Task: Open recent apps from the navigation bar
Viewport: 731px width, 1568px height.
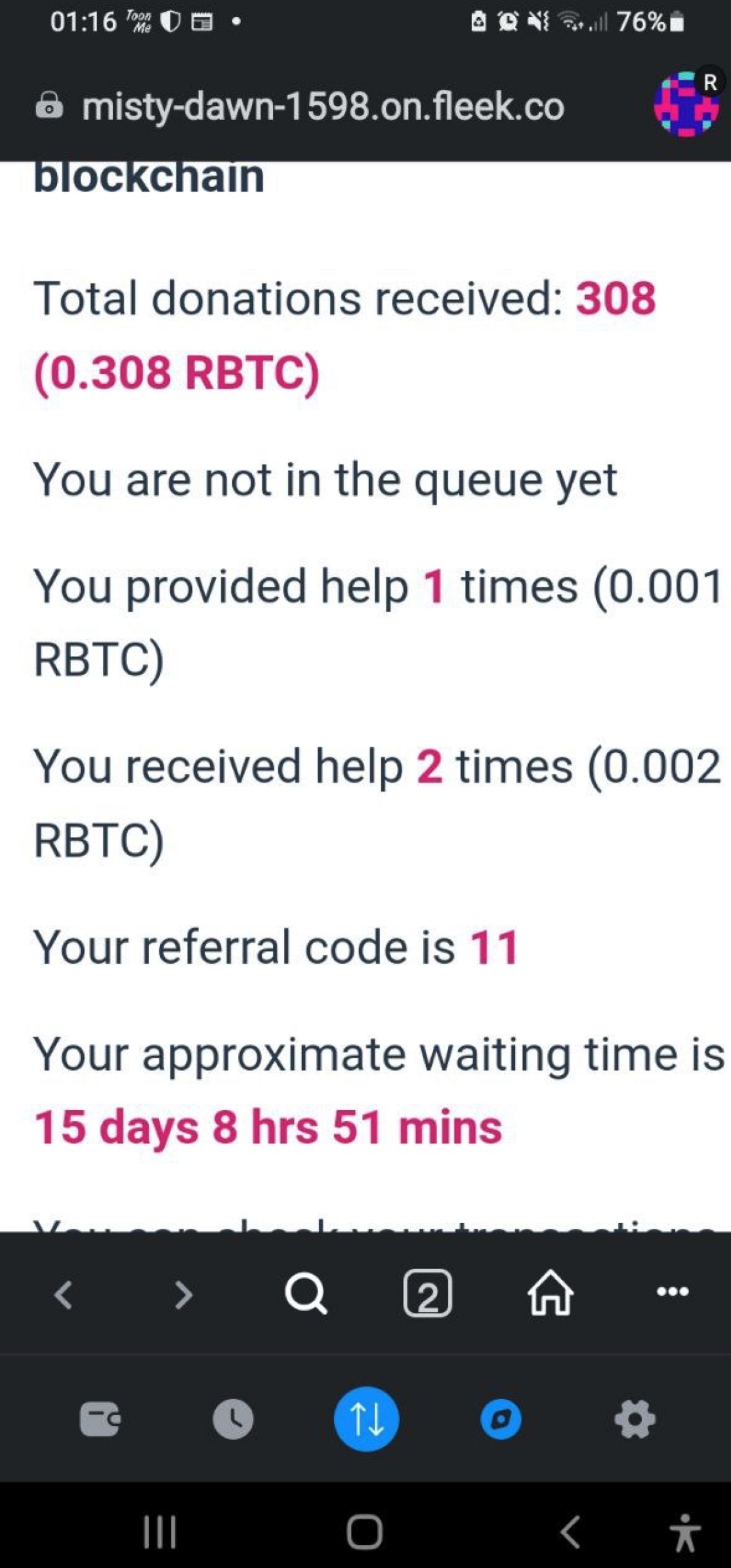Action: click(160, 1531)
